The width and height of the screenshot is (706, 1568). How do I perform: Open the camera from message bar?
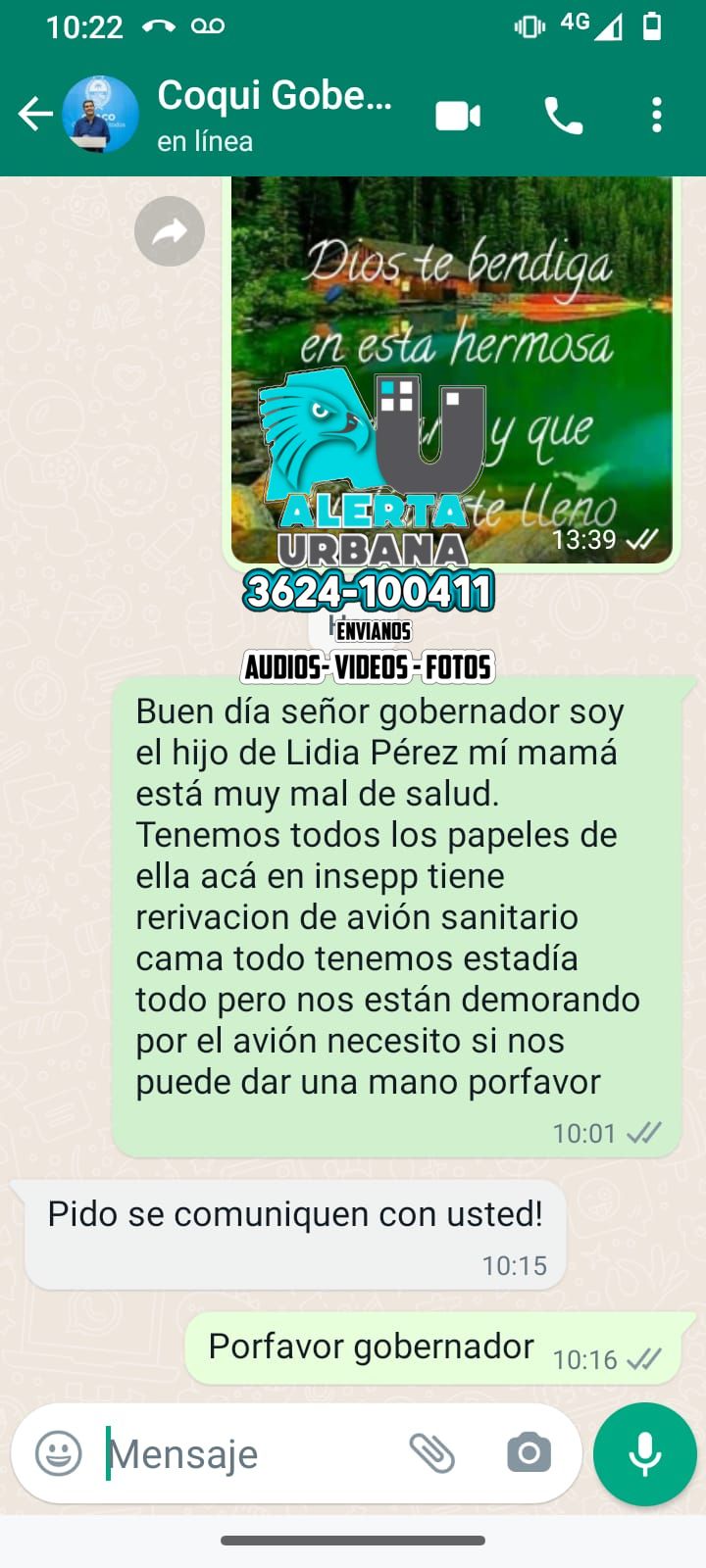click(x=529, y=1453)
